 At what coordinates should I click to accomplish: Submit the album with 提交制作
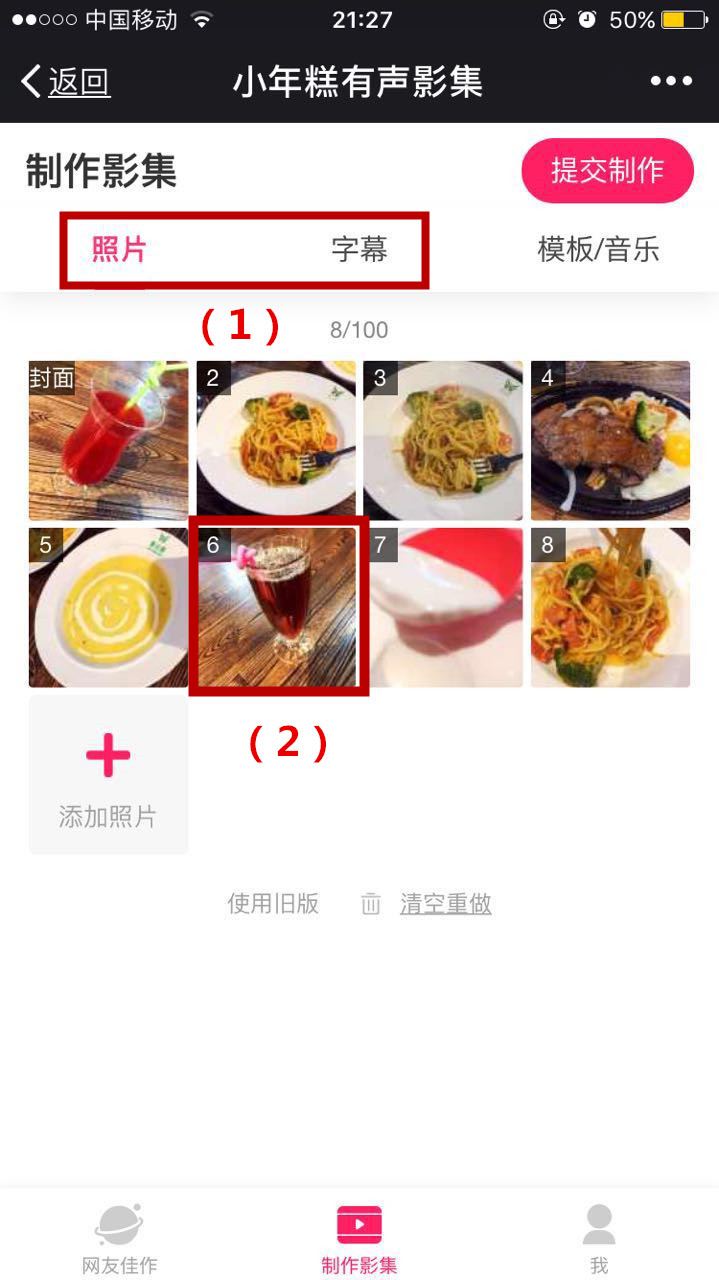[x=607, y=171]
